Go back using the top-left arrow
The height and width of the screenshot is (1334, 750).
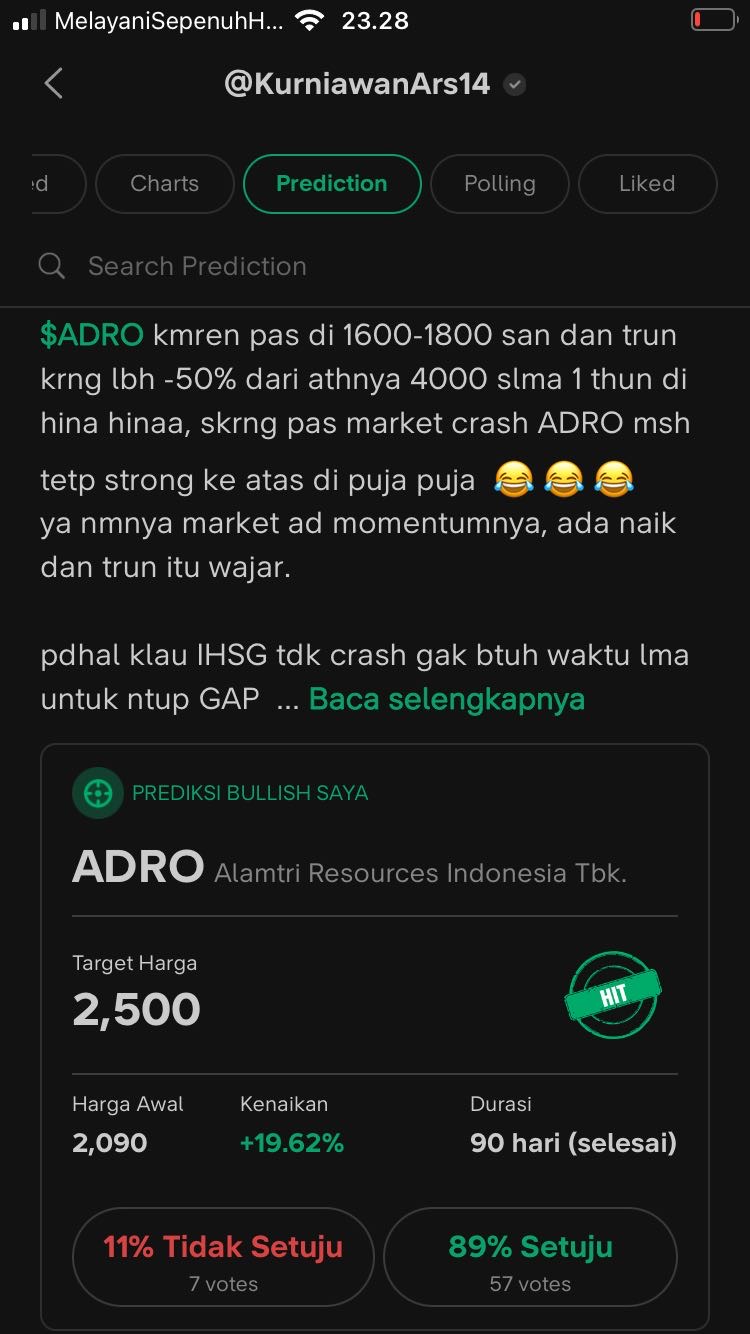point(54,84)
